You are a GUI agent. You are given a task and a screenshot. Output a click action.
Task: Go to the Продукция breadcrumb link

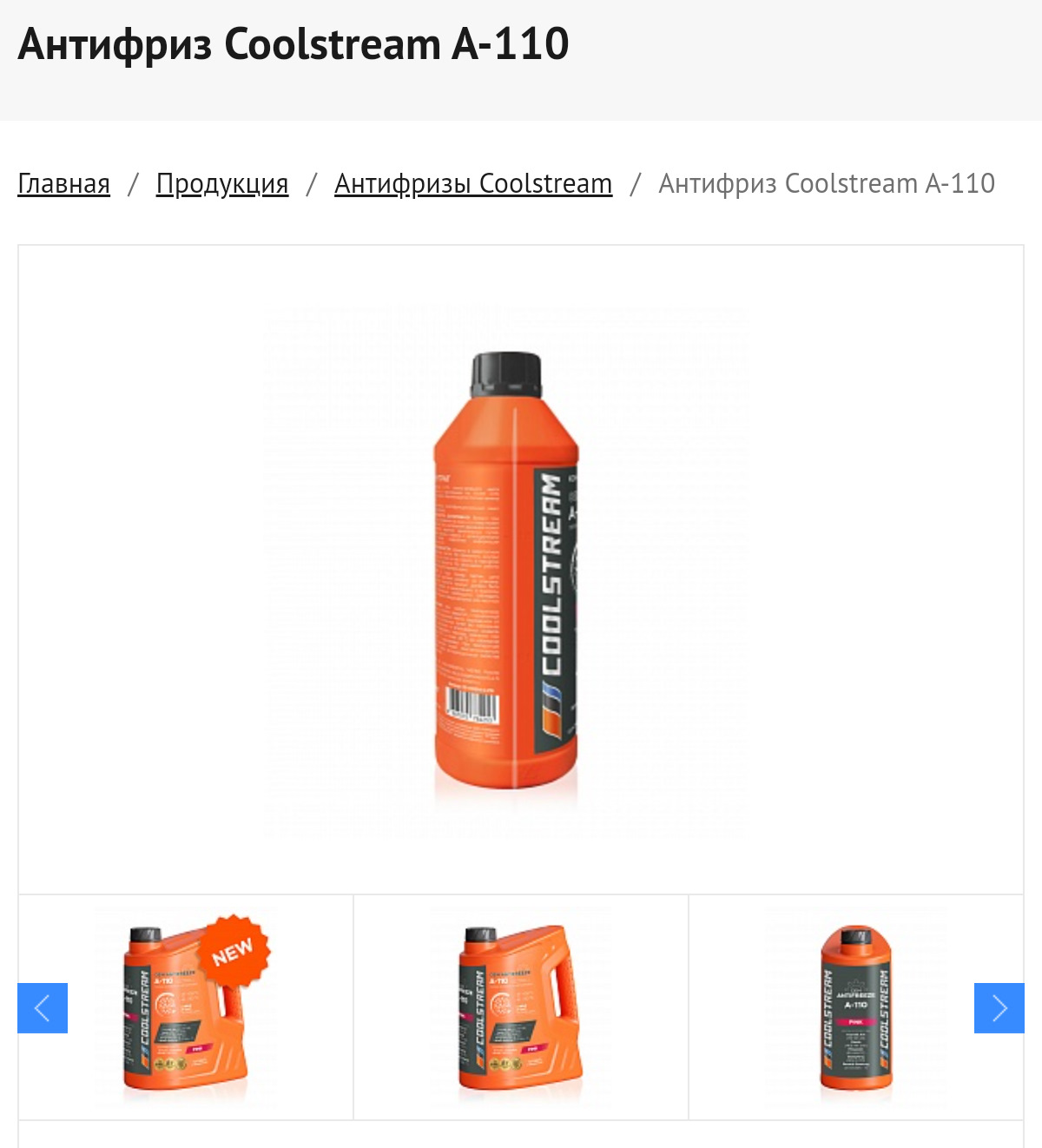pyautogui.click(x=221, y=184)
